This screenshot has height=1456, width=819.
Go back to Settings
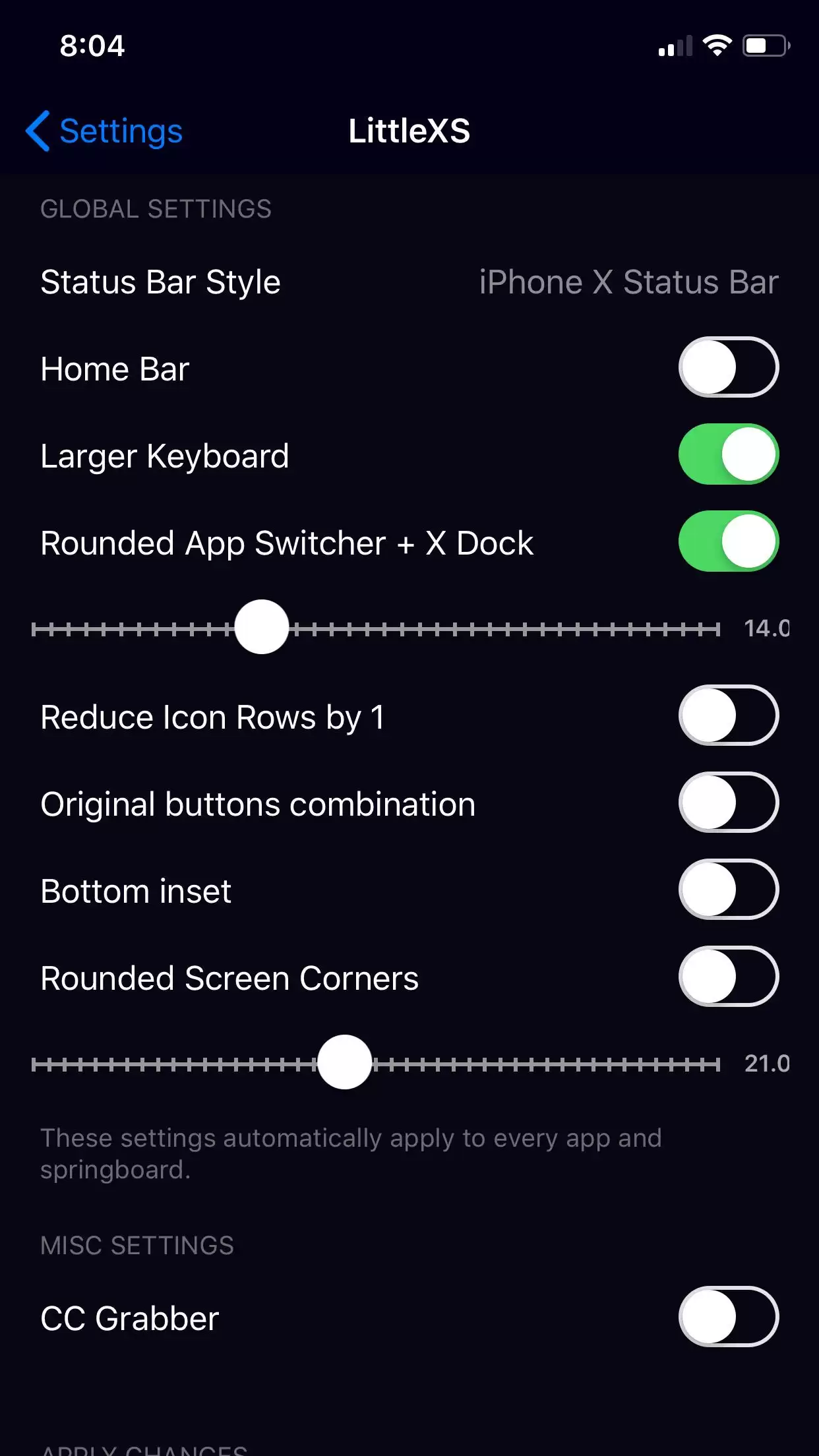[104, 131]
